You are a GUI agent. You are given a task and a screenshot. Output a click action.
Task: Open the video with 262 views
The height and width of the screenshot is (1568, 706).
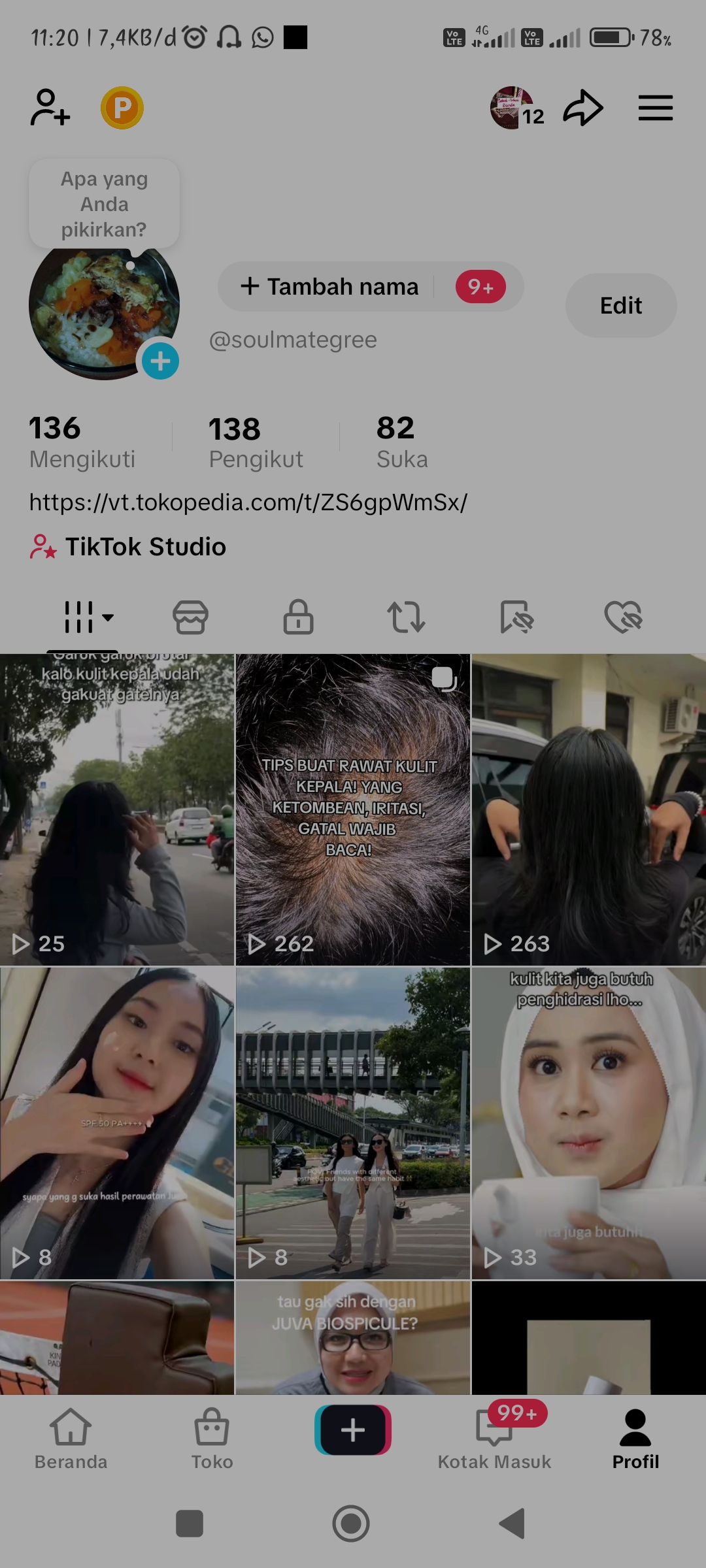coord(352,809)
